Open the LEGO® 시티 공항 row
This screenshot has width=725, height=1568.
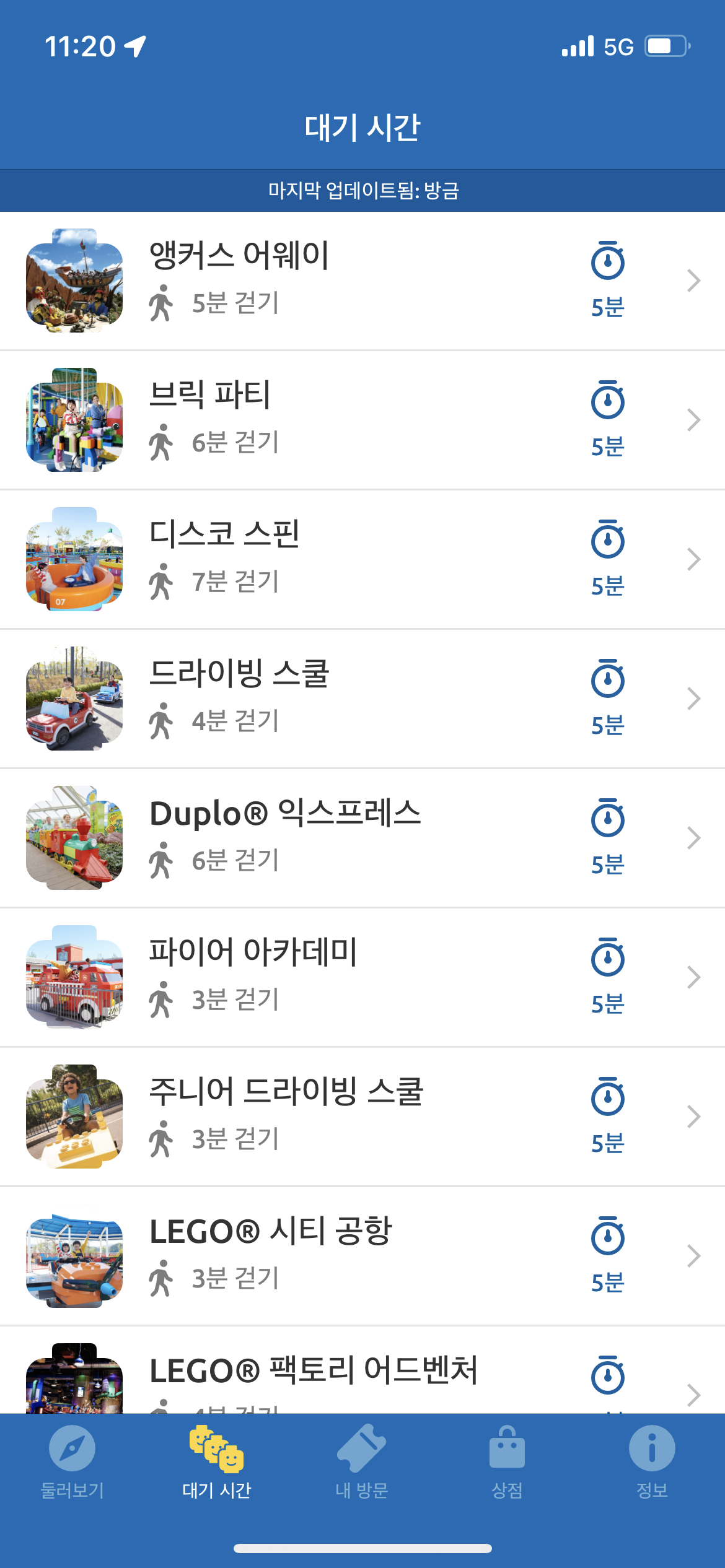(x=362, y=1257)
